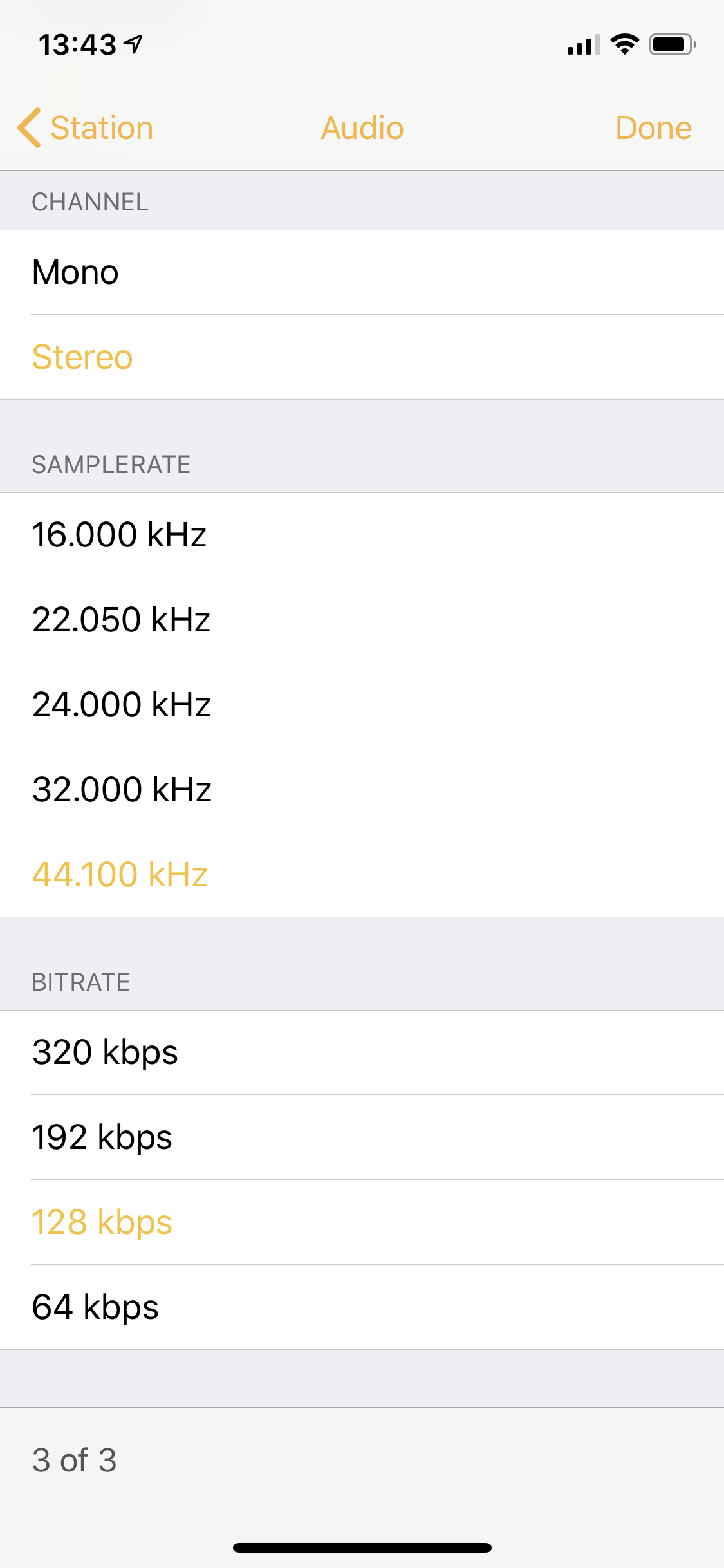The image size is (724, 1568).
Task: Lower bitrate to 64 kbps
Action: point(362,1307)
